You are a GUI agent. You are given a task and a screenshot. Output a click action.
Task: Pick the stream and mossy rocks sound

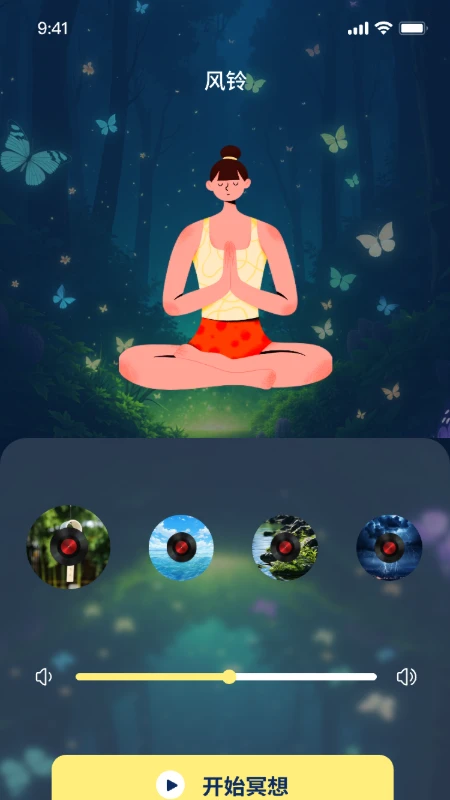pos(285,547)
